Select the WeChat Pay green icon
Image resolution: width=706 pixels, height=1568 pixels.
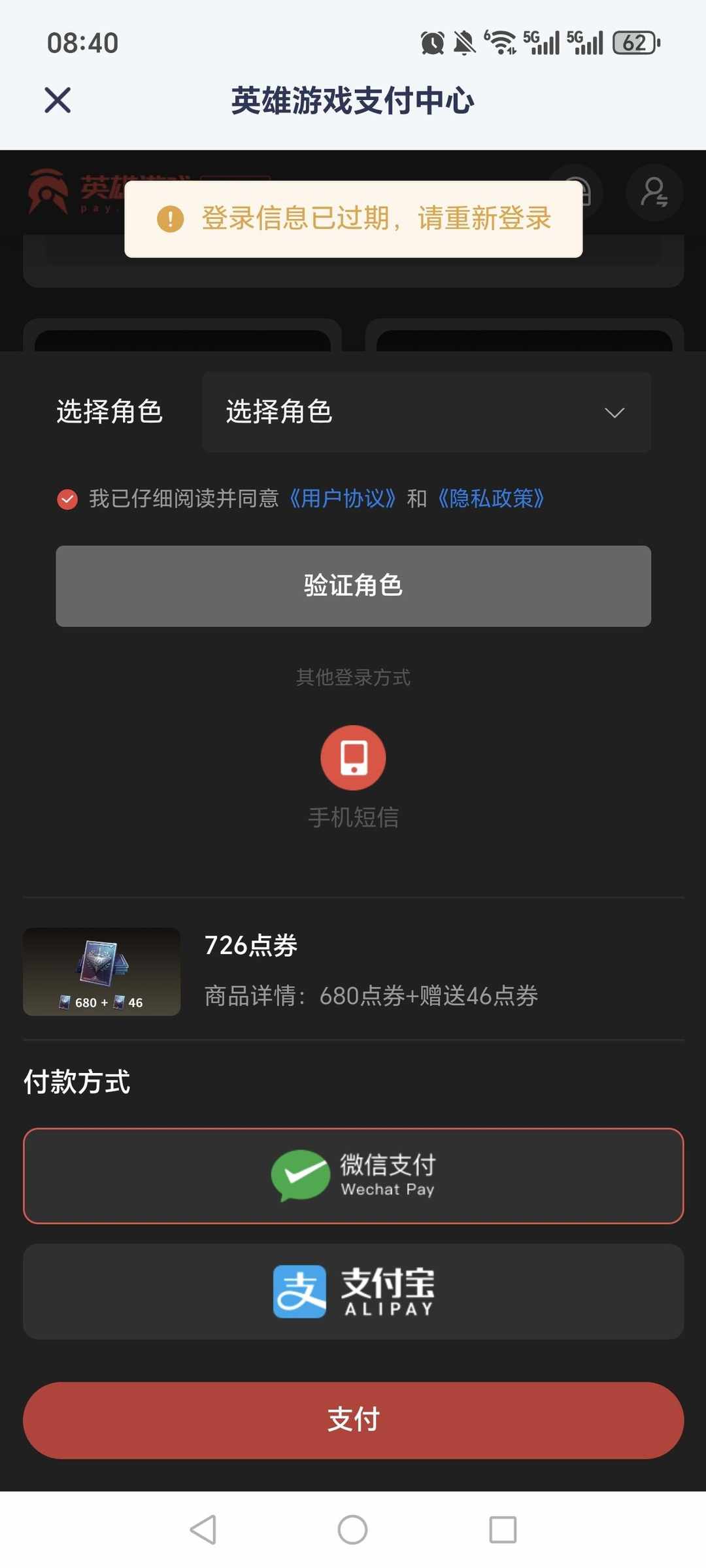tap(300, 1175)
